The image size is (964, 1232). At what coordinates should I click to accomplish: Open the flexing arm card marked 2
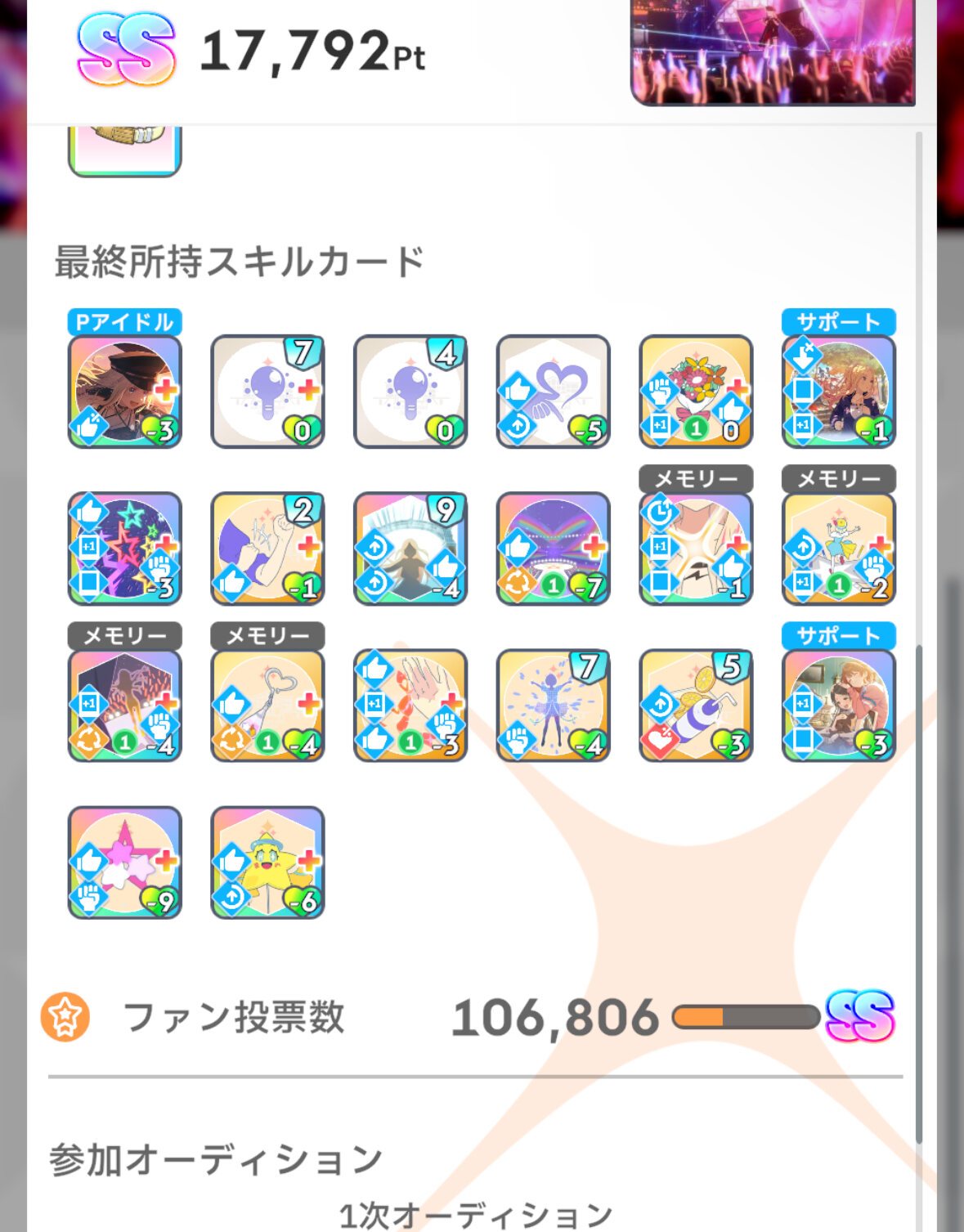tap(267, 549)
